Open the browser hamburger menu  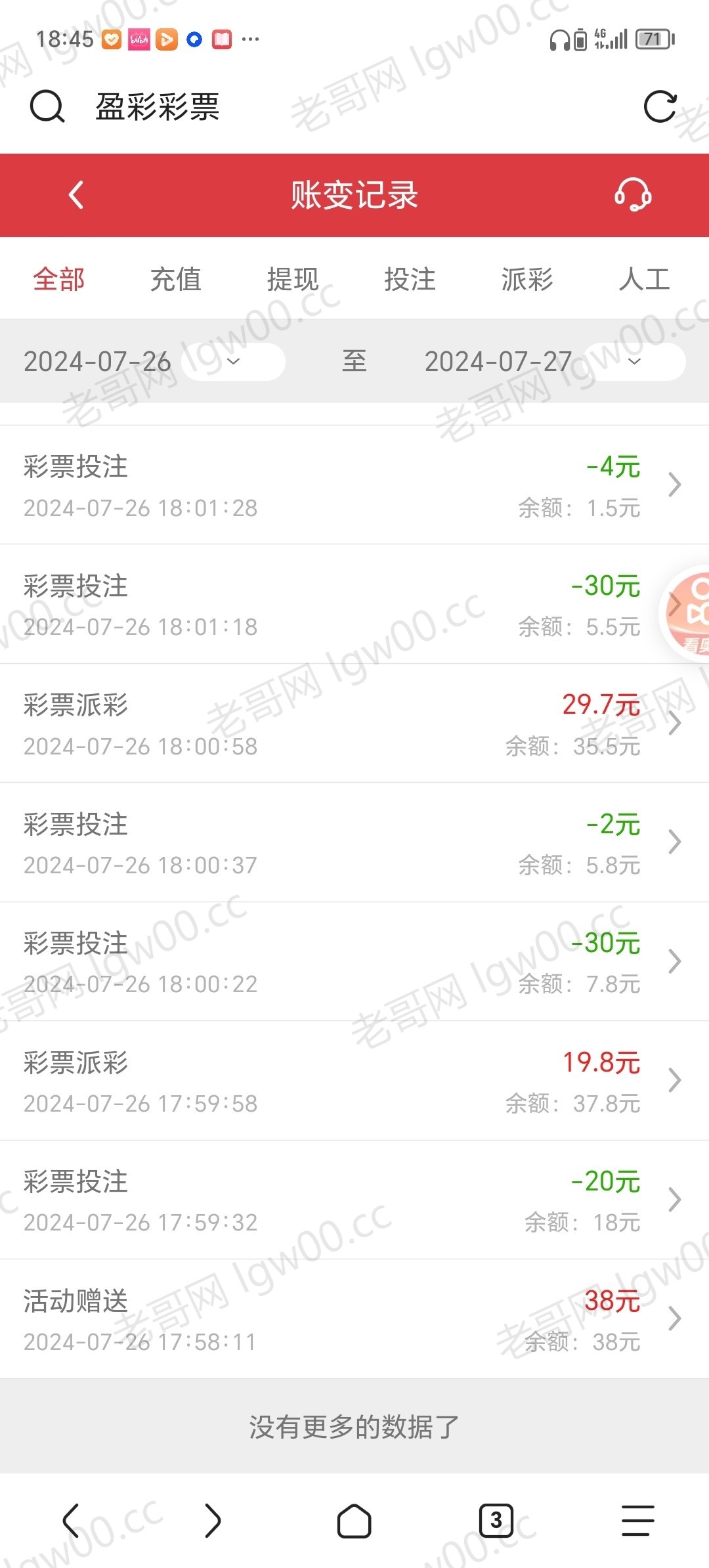pos(638,1520)
